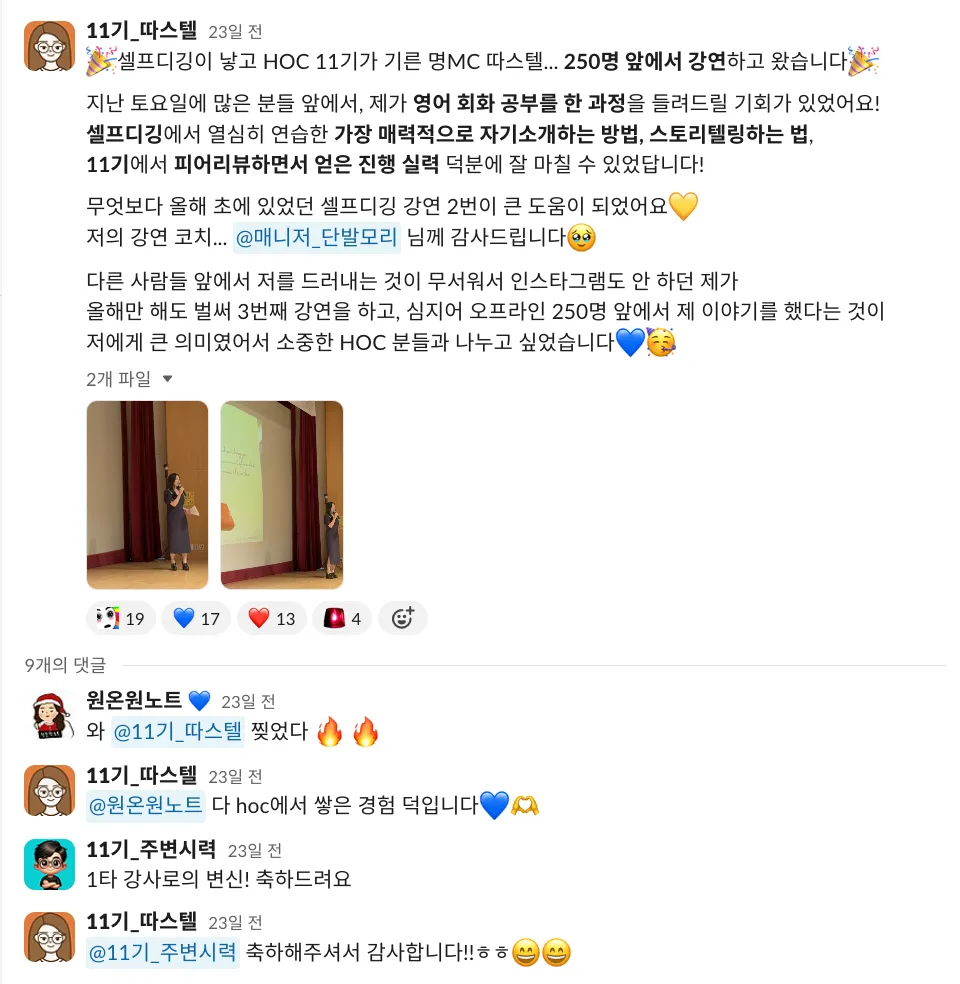Open the @11기_따스텔 mention in 원온원노트's reply

176,731
